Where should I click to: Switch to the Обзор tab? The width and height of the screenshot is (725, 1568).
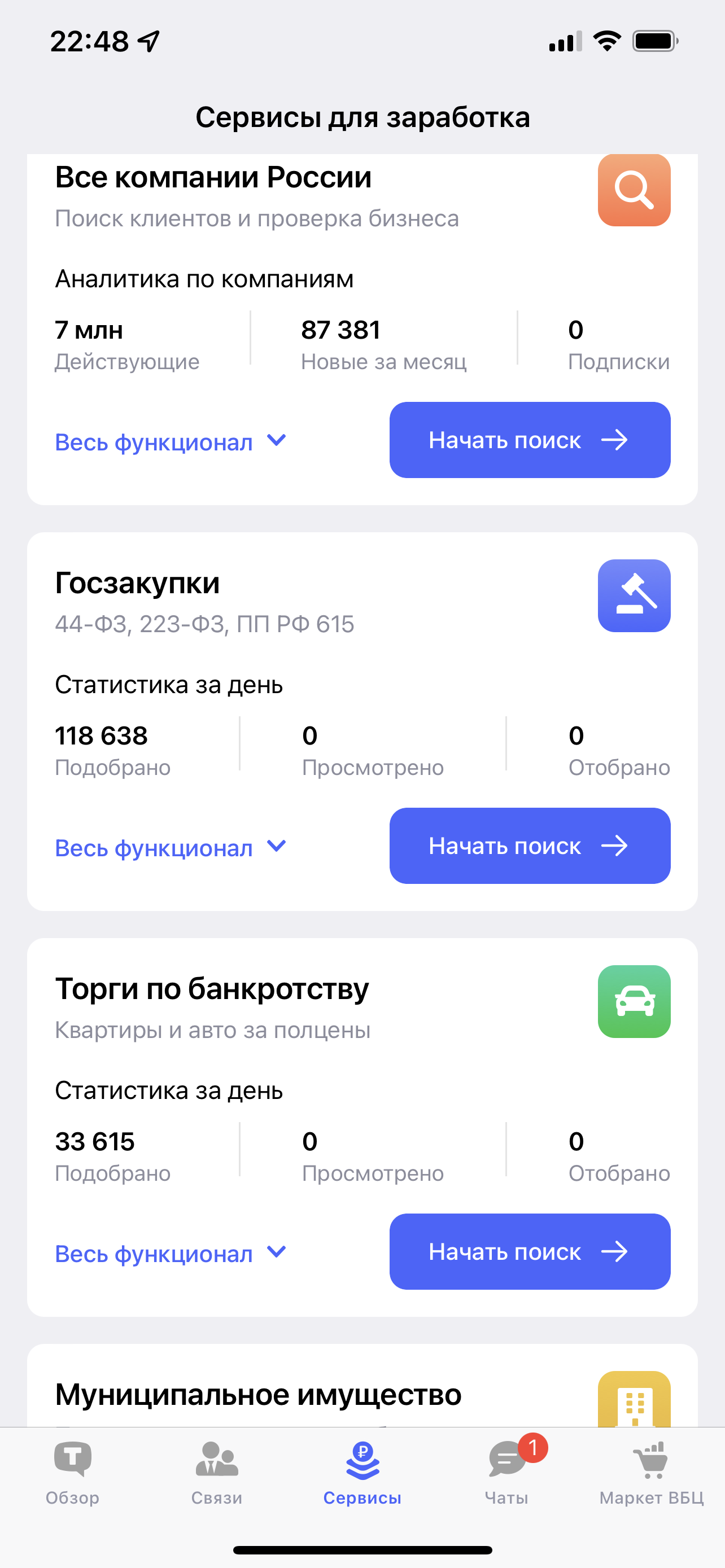(x=72, y=1473)
